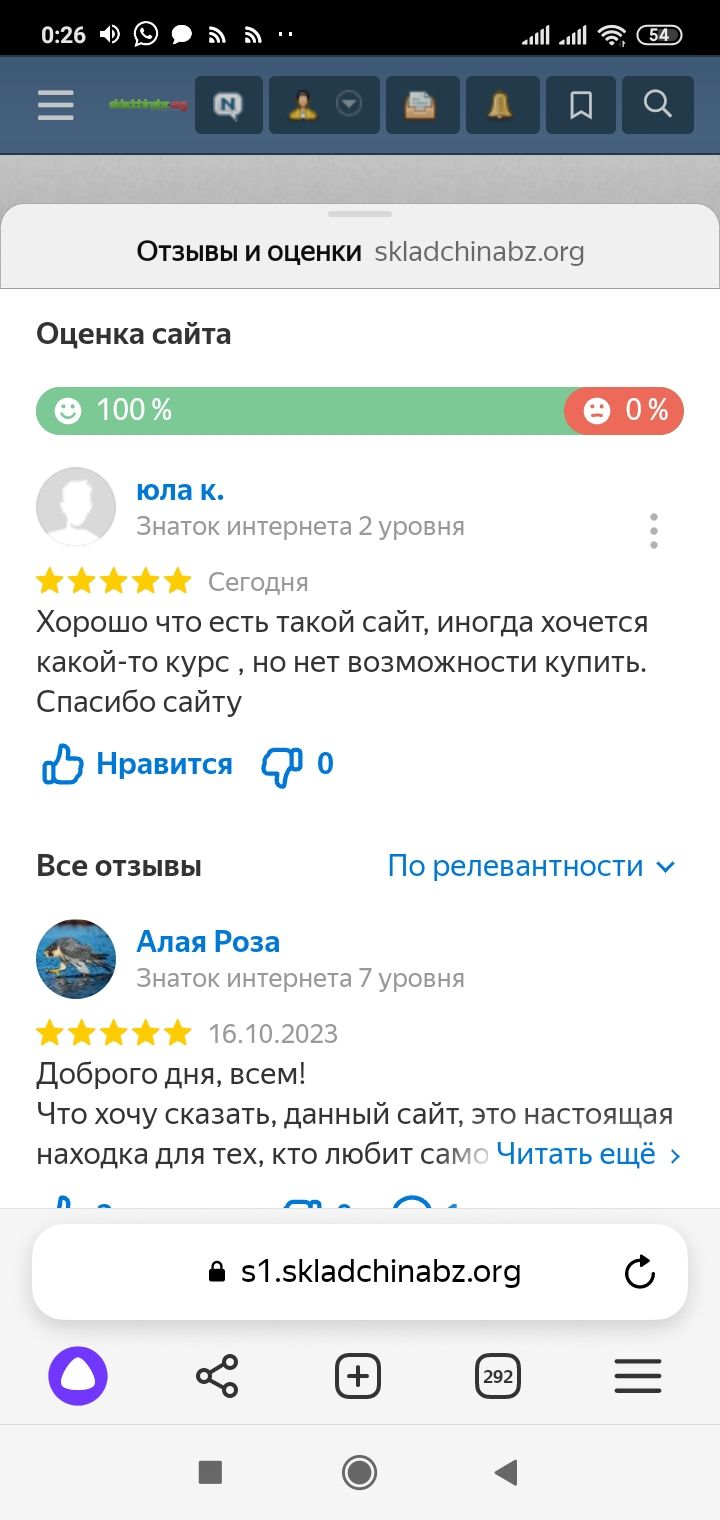The height and width of the screenshot is (1520, 720).
Task: Open the bookmarks icon in header
Action: (580, 105)
